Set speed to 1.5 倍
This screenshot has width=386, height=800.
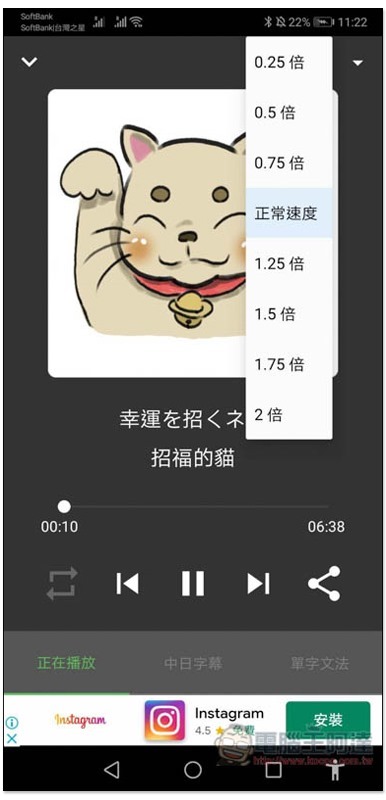pos(289,314)
